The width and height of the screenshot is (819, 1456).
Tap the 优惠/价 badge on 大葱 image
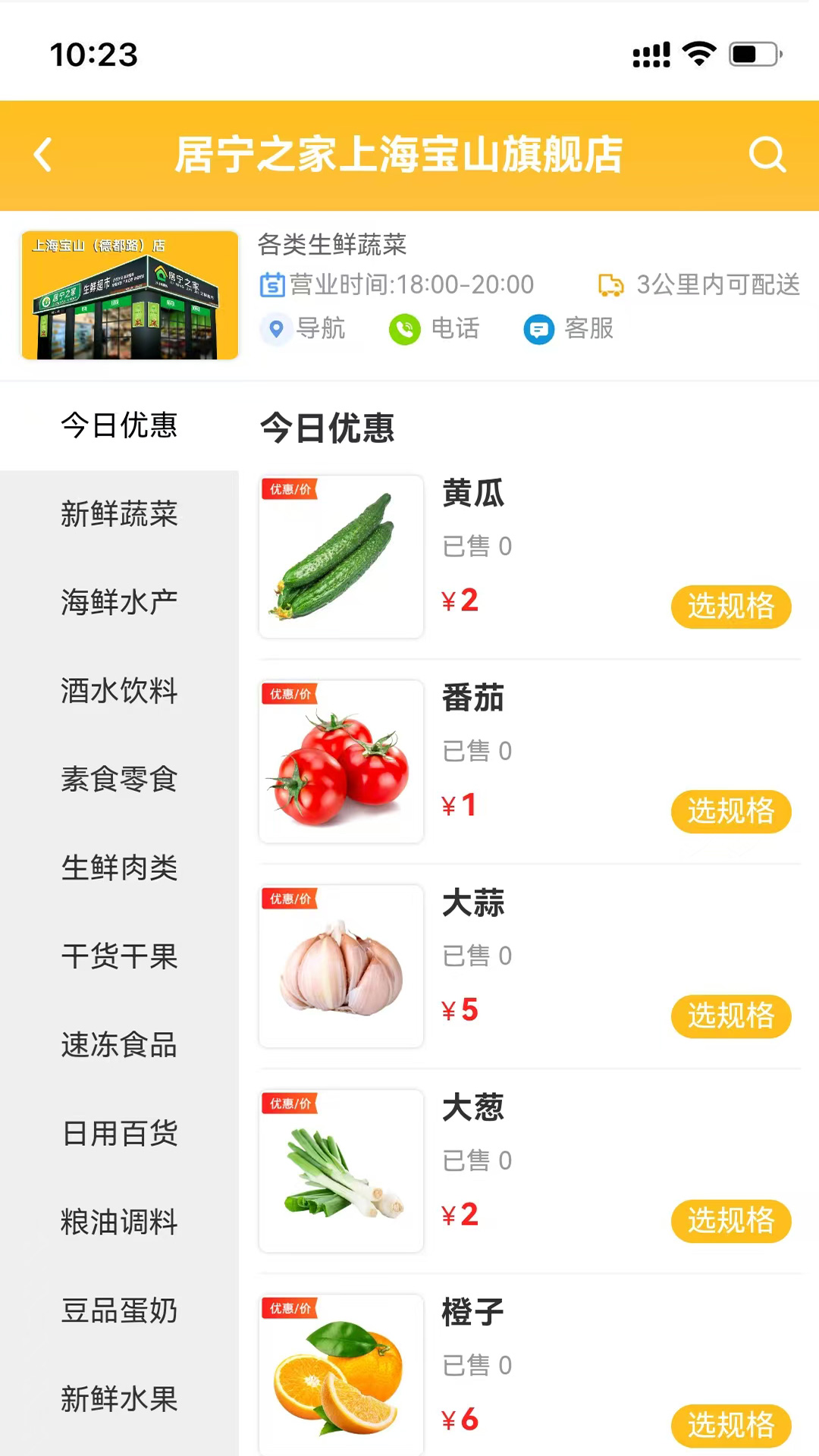click(x=289, y=1103)
